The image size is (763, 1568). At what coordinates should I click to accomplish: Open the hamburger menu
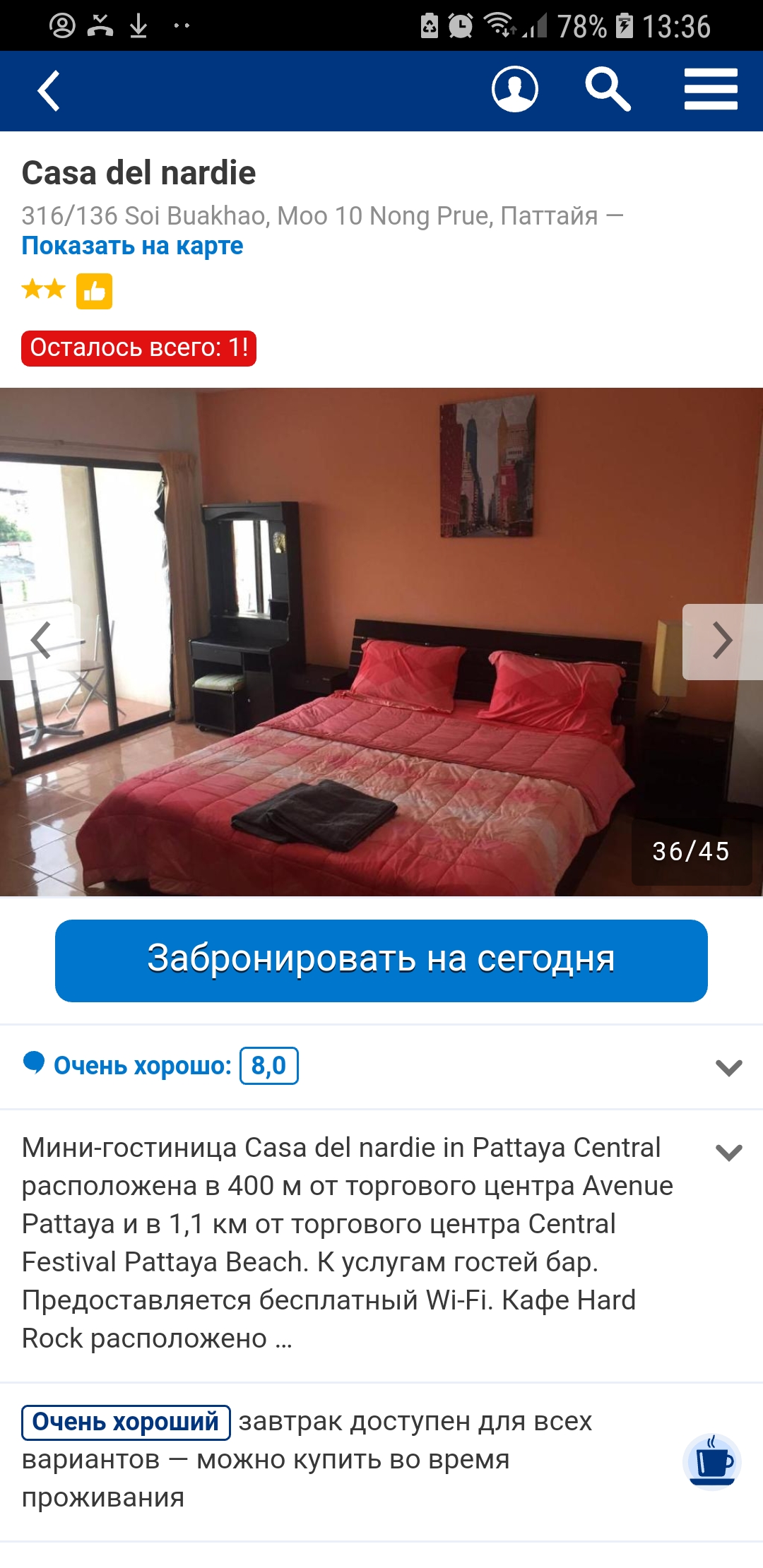click(x=711, y=90)
